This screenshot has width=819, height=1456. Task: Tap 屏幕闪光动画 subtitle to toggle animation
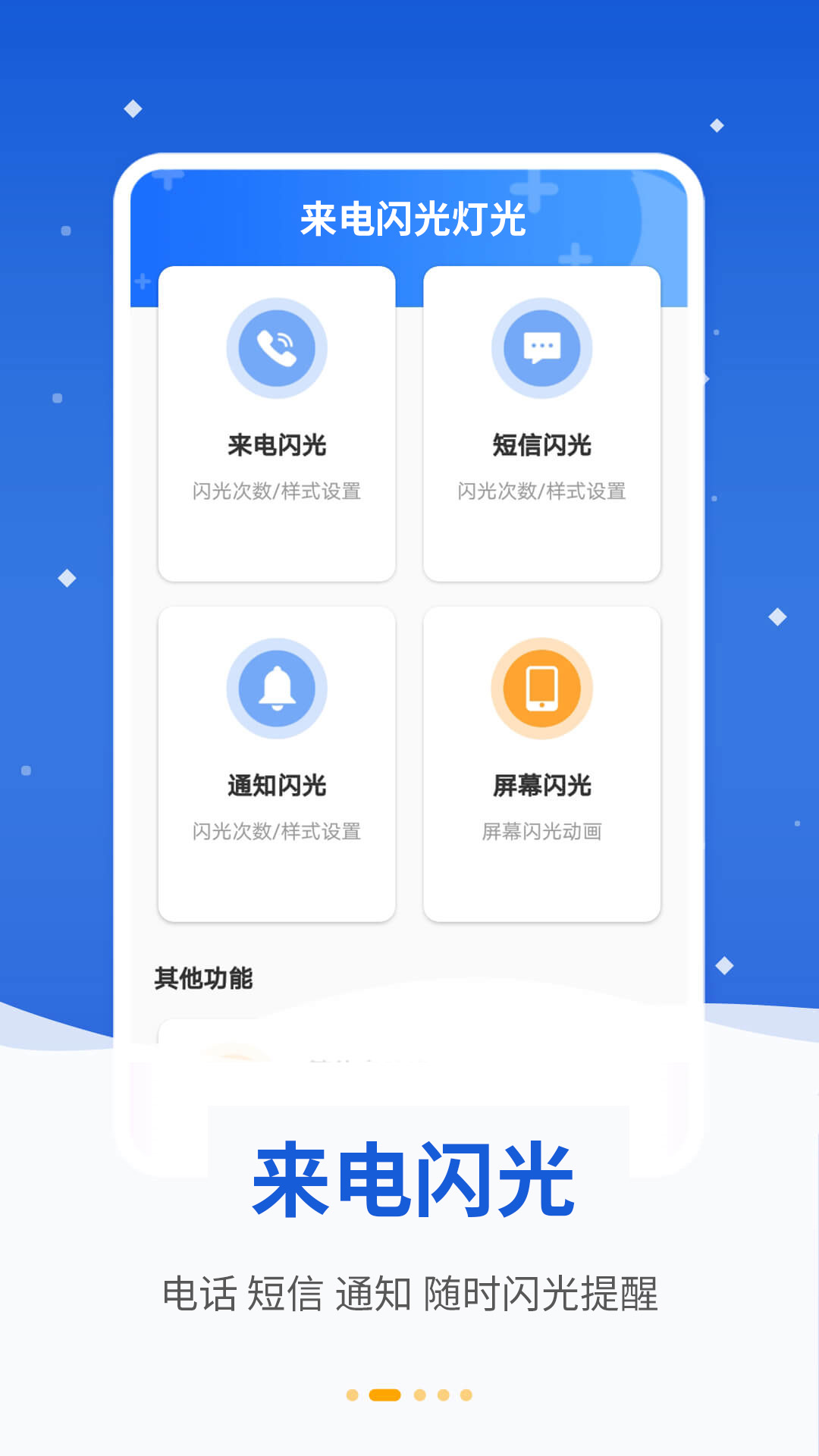pos(541,832)
